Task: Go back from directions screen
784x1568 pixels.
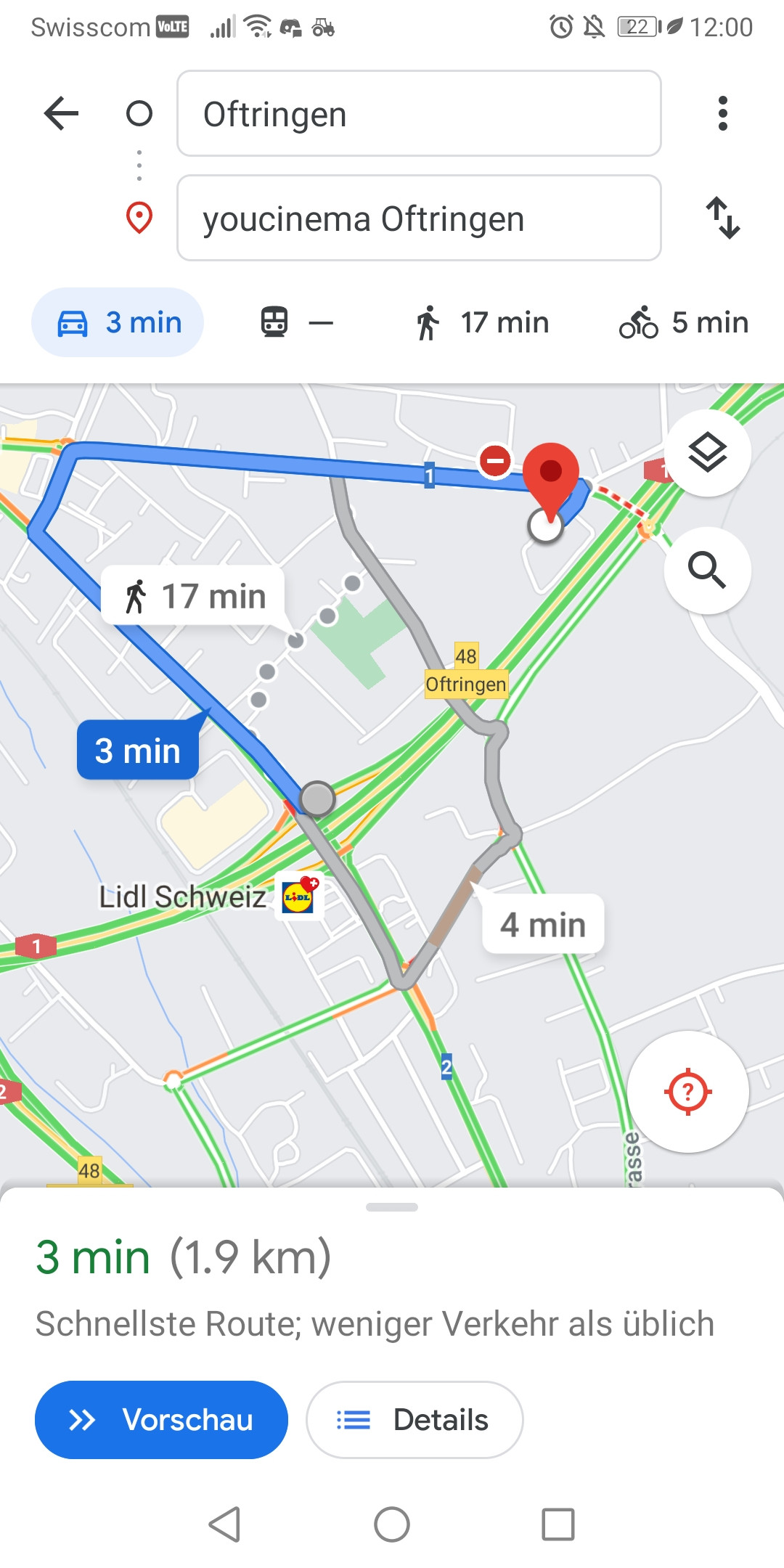Action: pos(62,114)
